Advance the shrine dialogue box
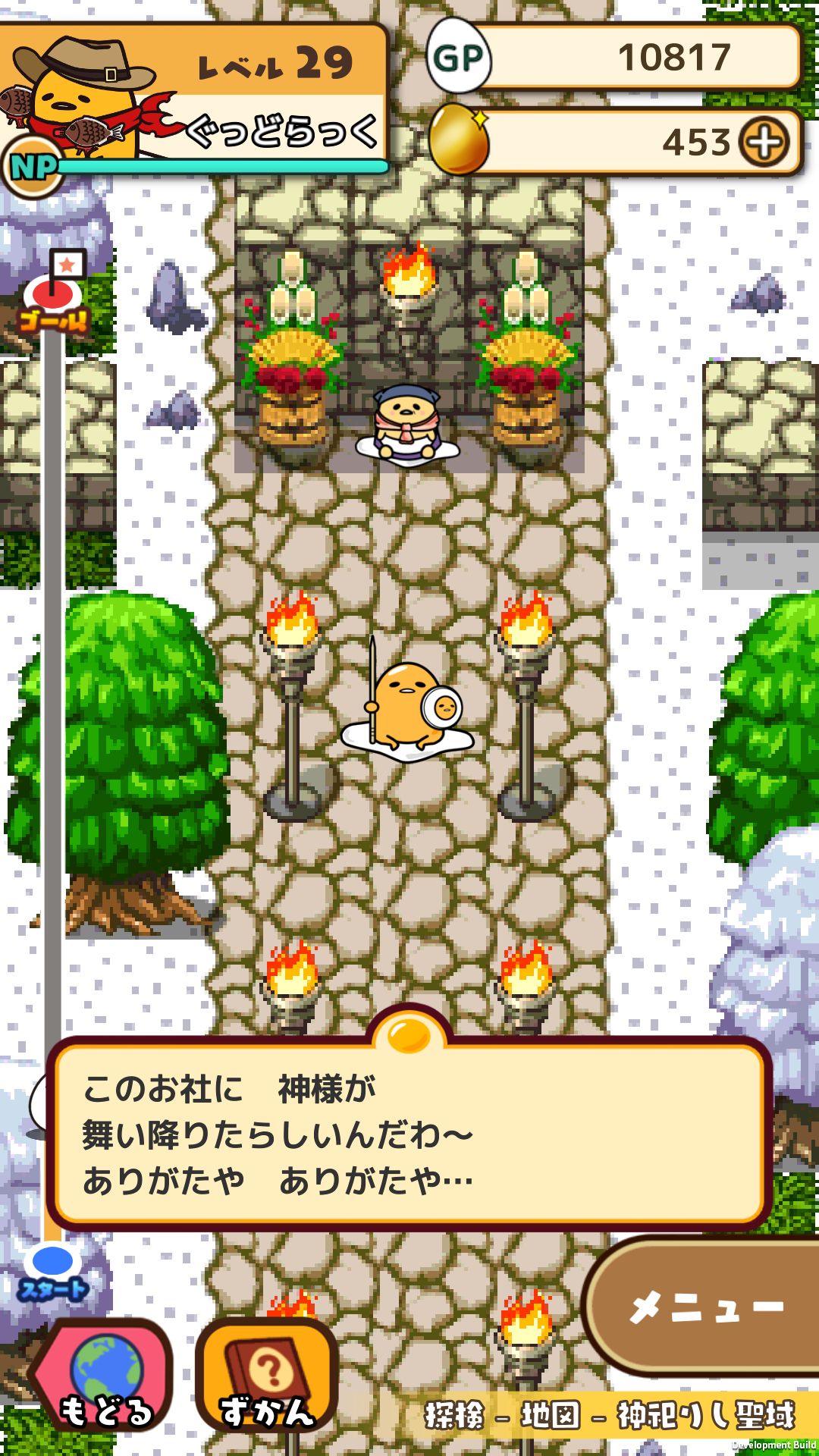 (409, 1134)
